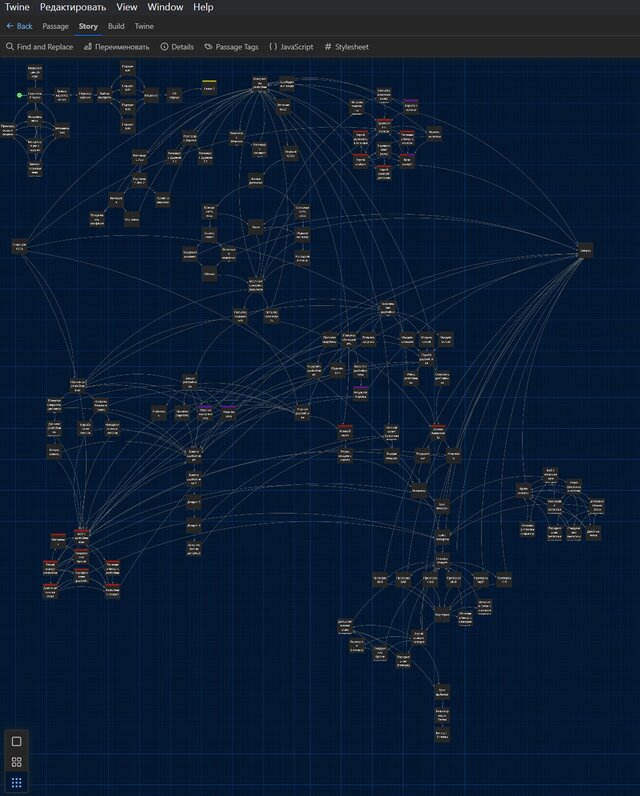Image resolution: width=640 pixels, height=796 pixels.
Task: Select the medium zoom level, the four-square icon
Action: pyautogui.click(x=16, y=762)
